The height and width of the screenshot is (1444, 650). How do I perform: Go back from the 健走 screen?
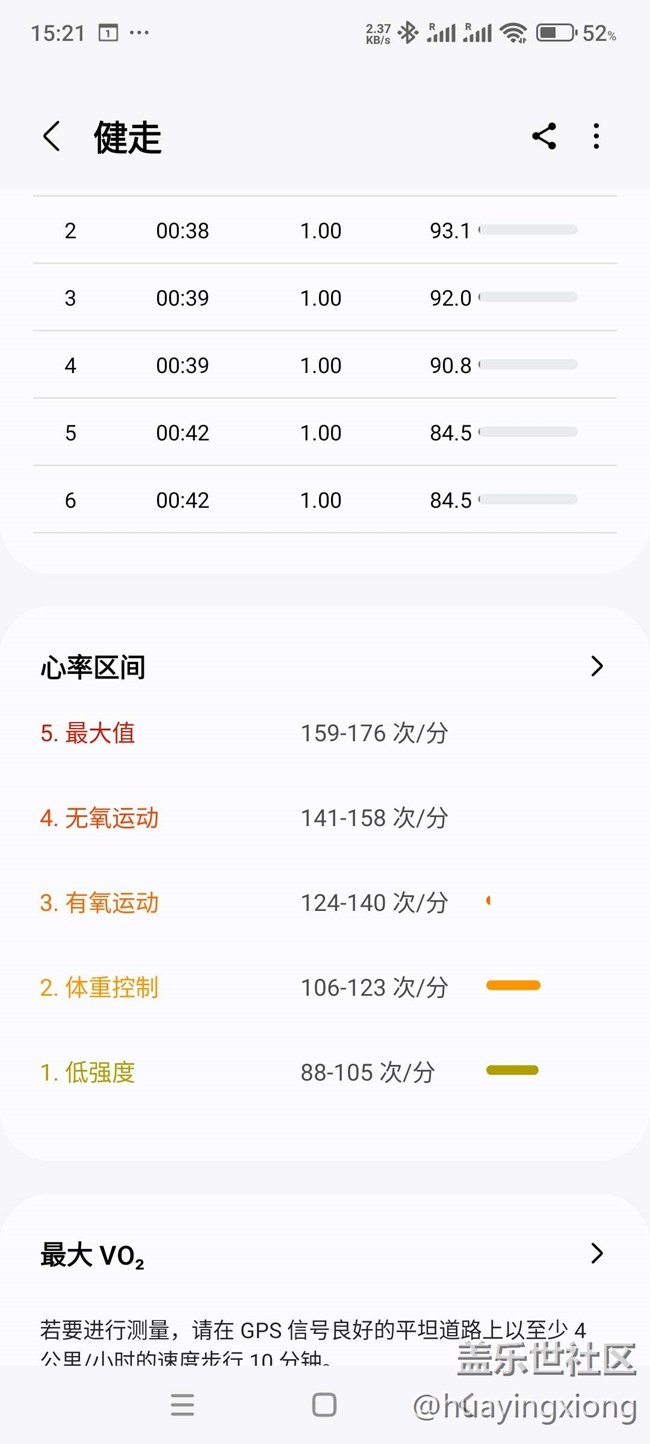[52, 137]
